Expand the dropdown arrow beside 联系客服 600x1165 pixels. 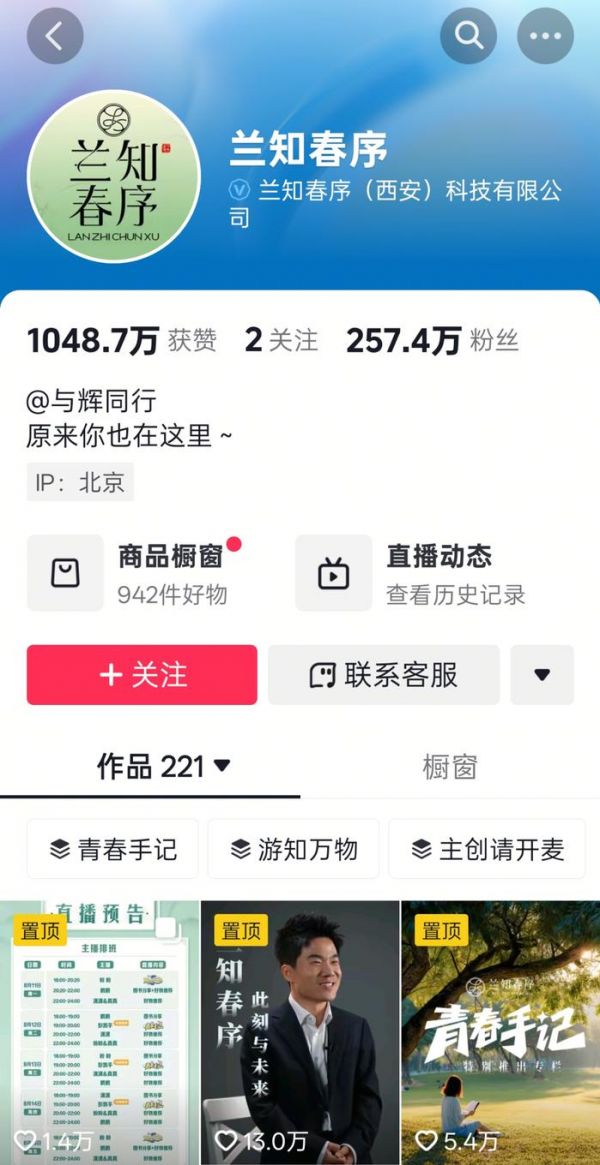pyautogui.click(x=542, y=675)
